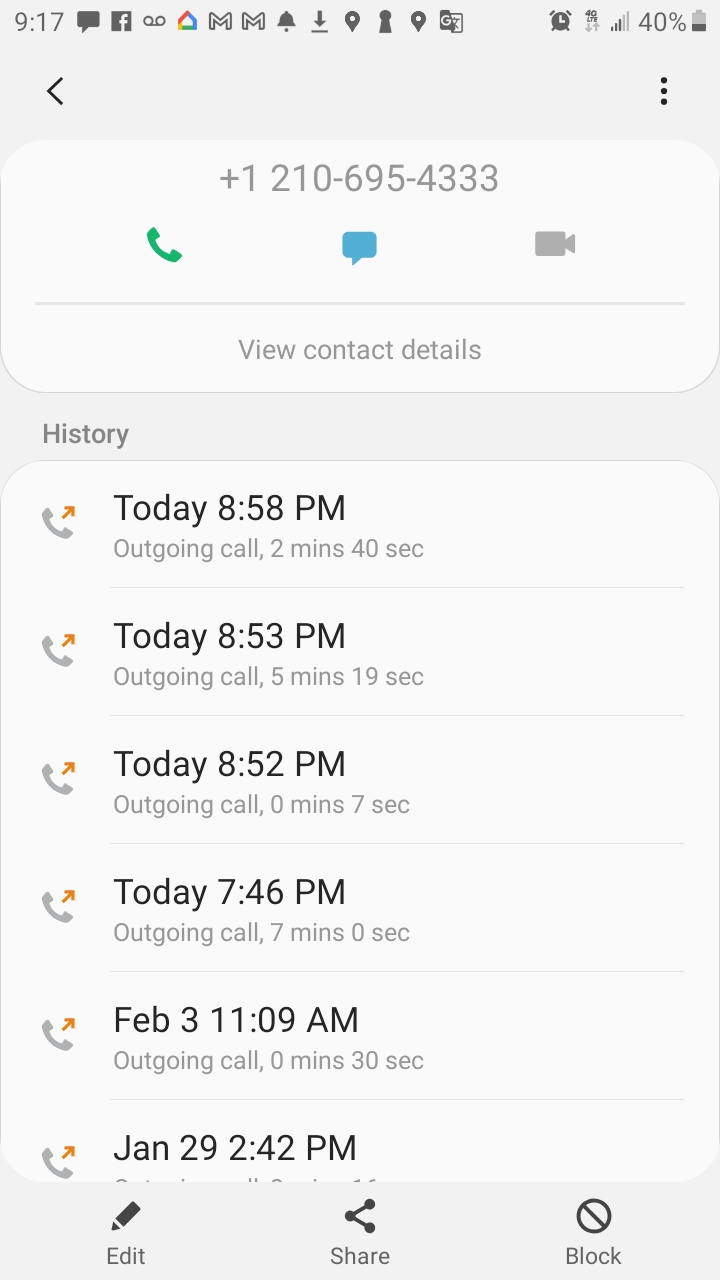The height and width of the screenshot is (1280, 720).
Task: Block this number
Action: click(x=593, y=1234)
